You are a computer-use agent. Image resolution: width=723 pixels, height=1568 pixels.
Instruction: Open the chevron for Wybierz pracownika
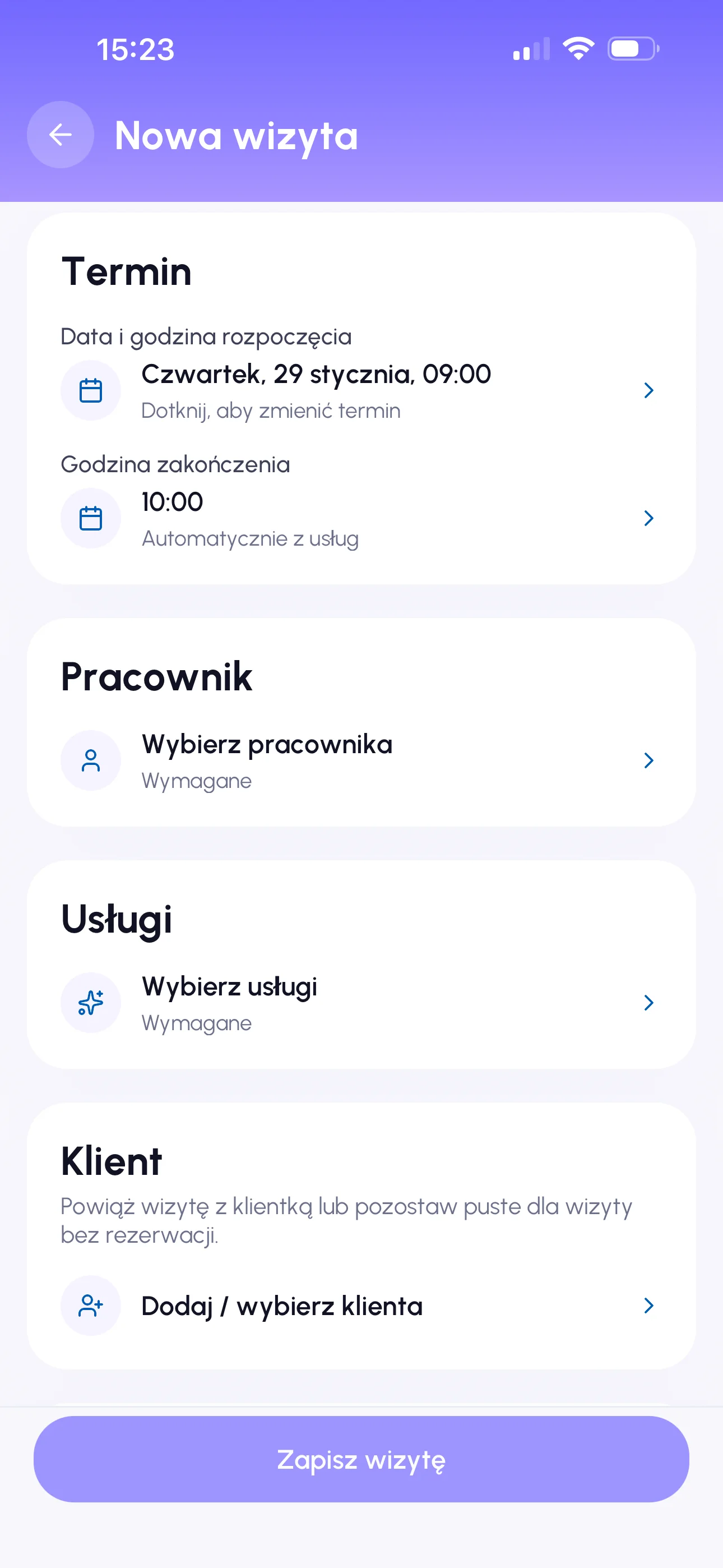pyautogui.click(x=650, y=760)
